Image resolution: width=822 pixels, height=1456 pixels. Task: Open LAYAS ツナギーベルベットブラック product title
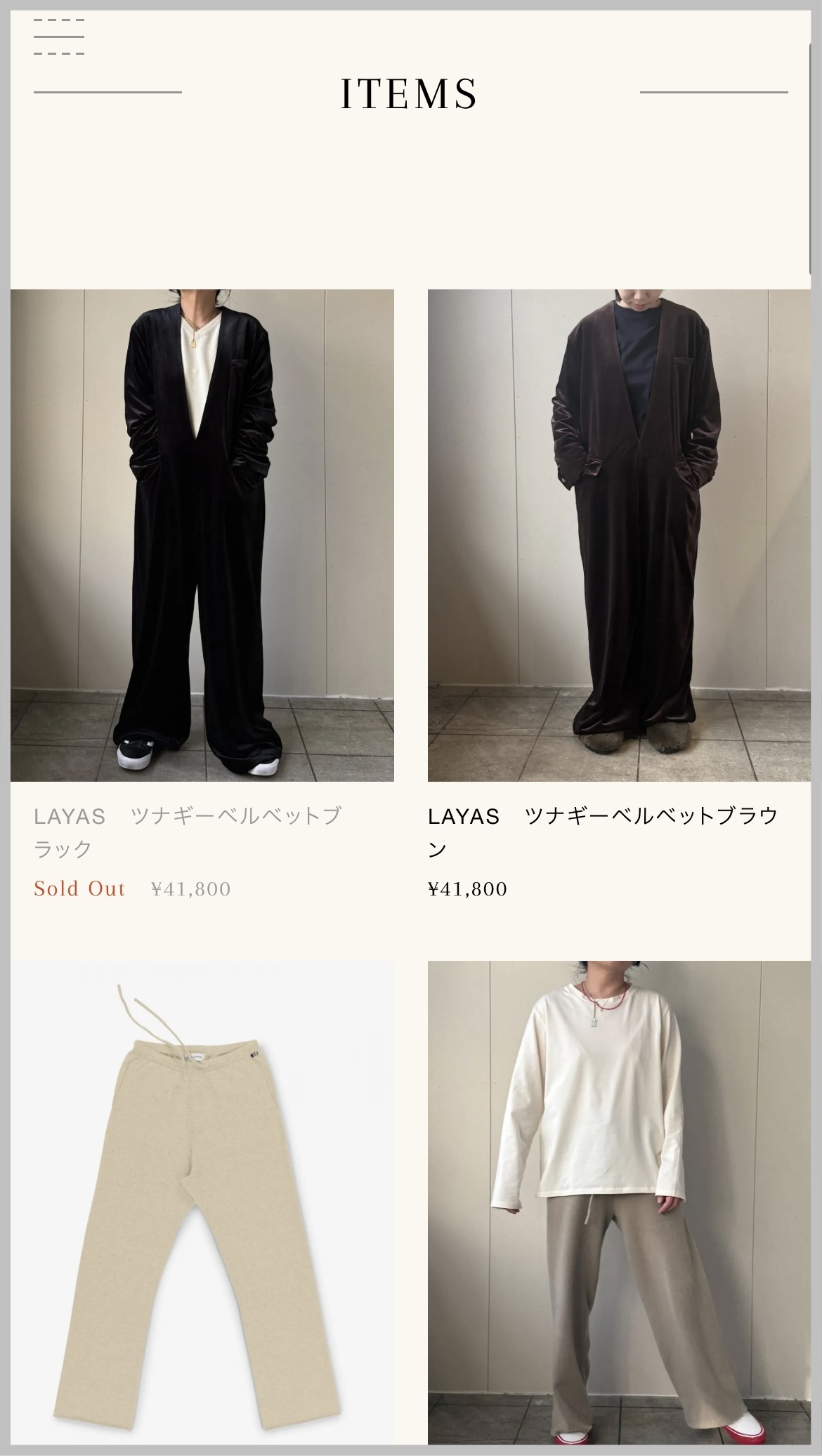click(x=188, y=832)
